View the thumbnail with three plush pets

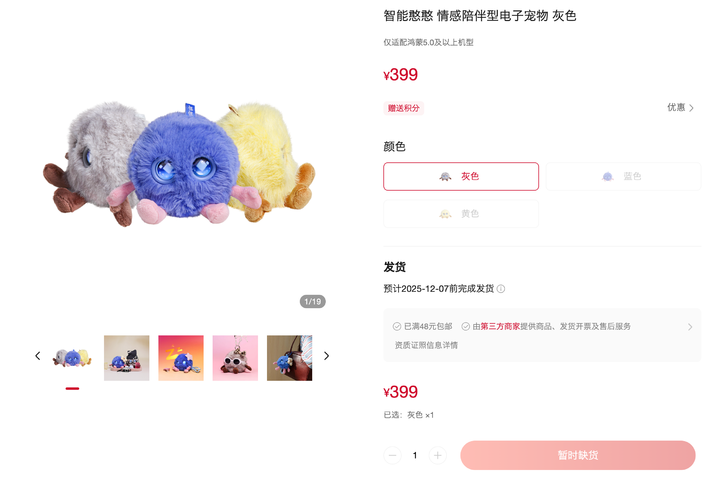point(72,357)
